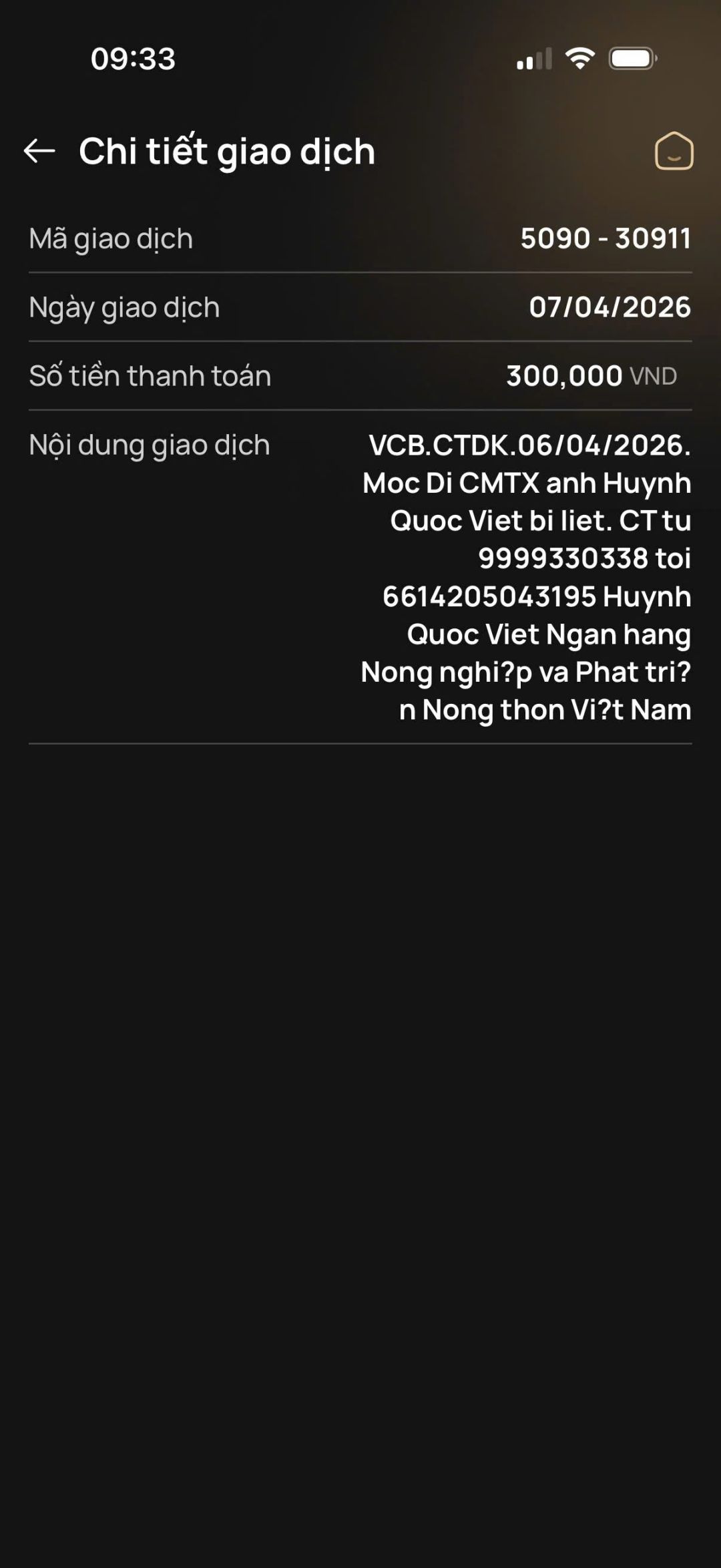Screen dimensions: 721x1568
Task: Go back from transaction details
Action: tap(39, 151)
